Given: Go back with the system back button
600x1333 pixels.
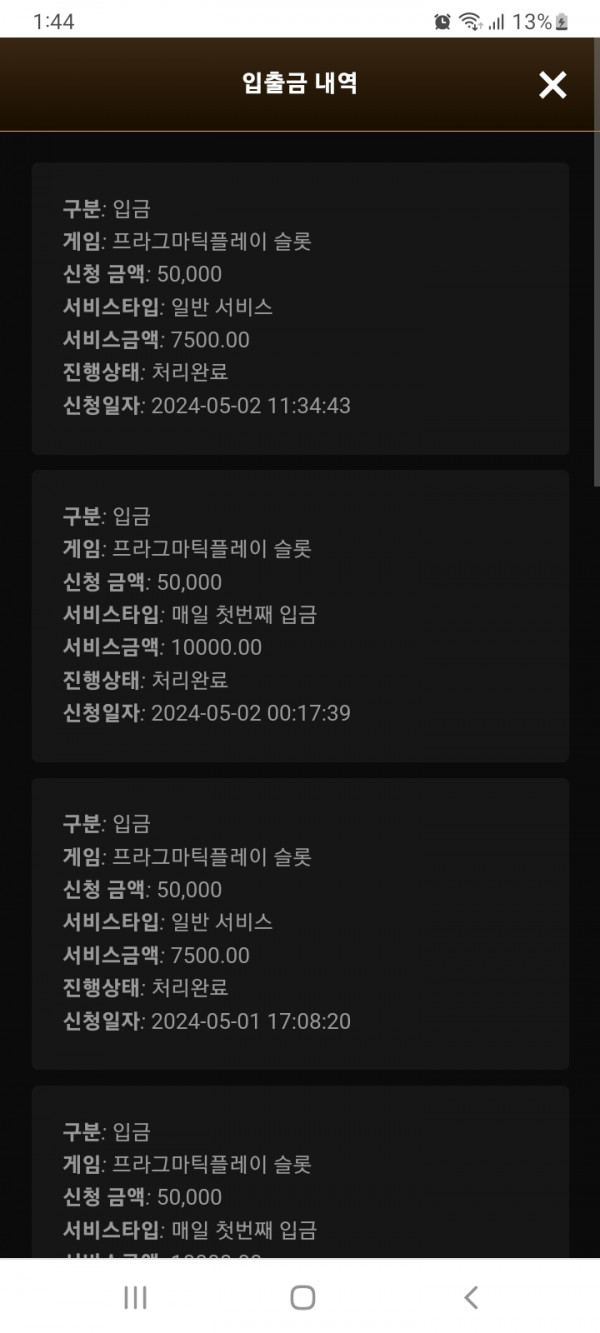Looking at the screenshot, I should tap(471, 1297).
